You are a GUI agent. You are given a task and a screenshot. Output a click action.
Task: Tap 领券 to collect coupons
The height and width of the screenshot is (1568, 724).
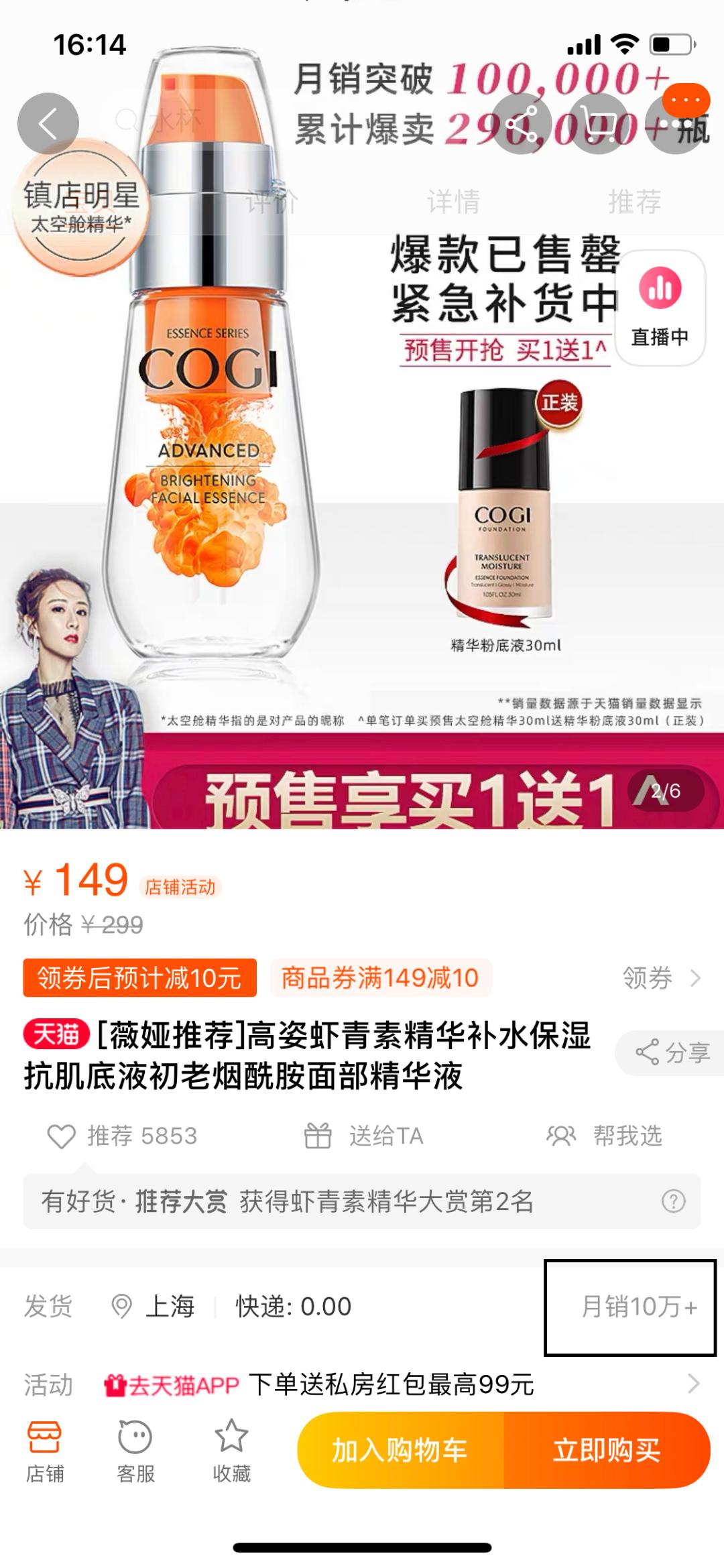coord(661,978)
